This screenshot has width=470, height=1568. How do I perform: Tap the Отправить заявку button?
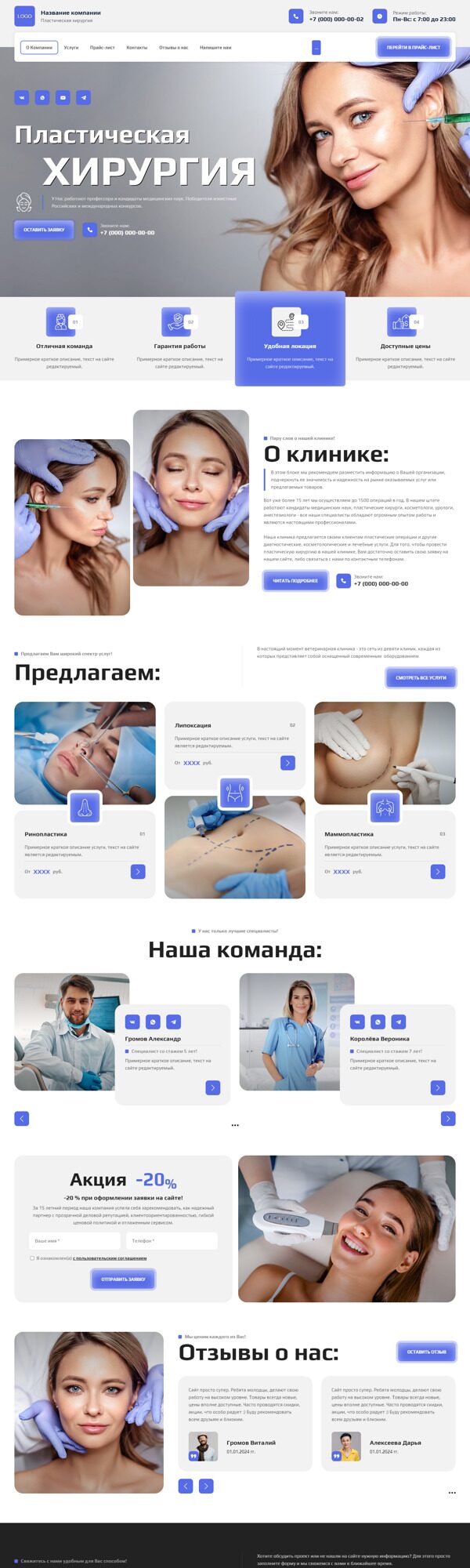tap(123, 1279)
